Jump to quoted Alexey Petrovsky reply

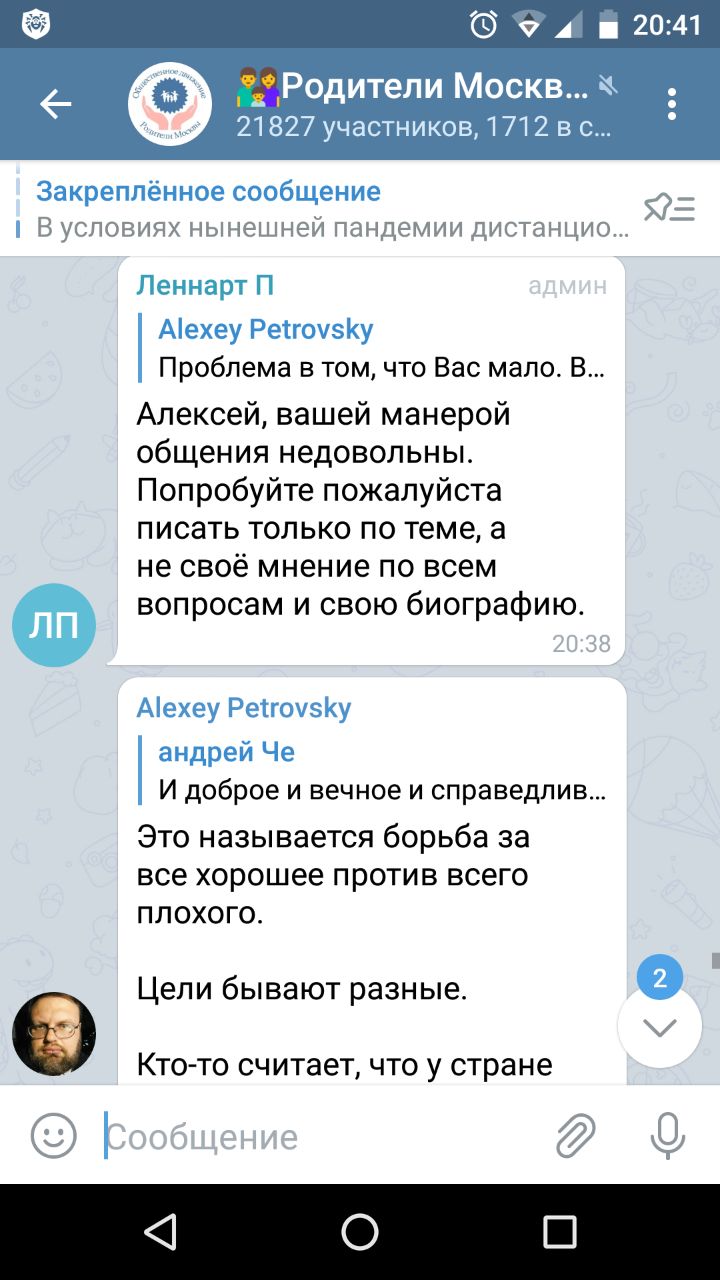[x=380, y=348]
